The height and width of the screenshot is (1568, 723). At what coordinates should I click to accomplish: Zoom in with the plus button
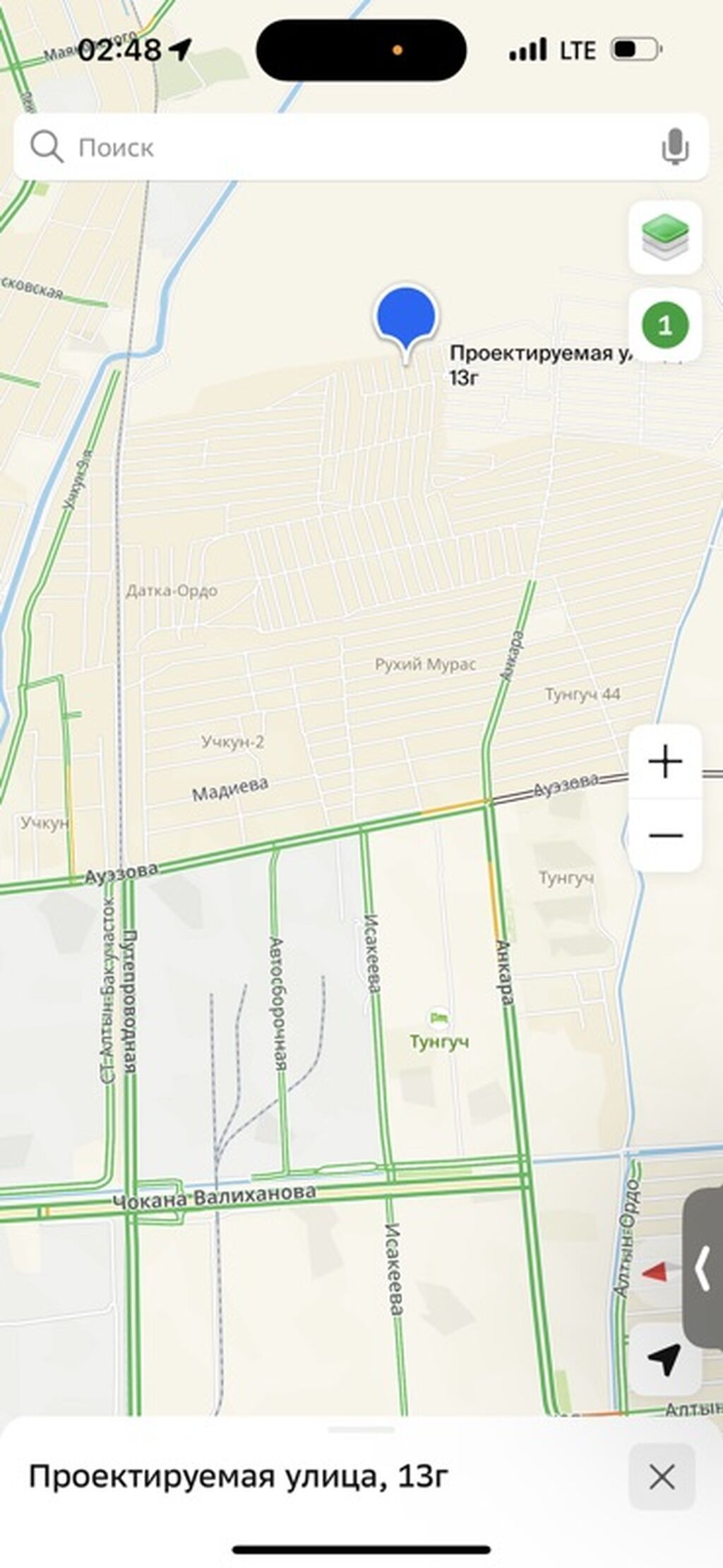tap(665, 761)
